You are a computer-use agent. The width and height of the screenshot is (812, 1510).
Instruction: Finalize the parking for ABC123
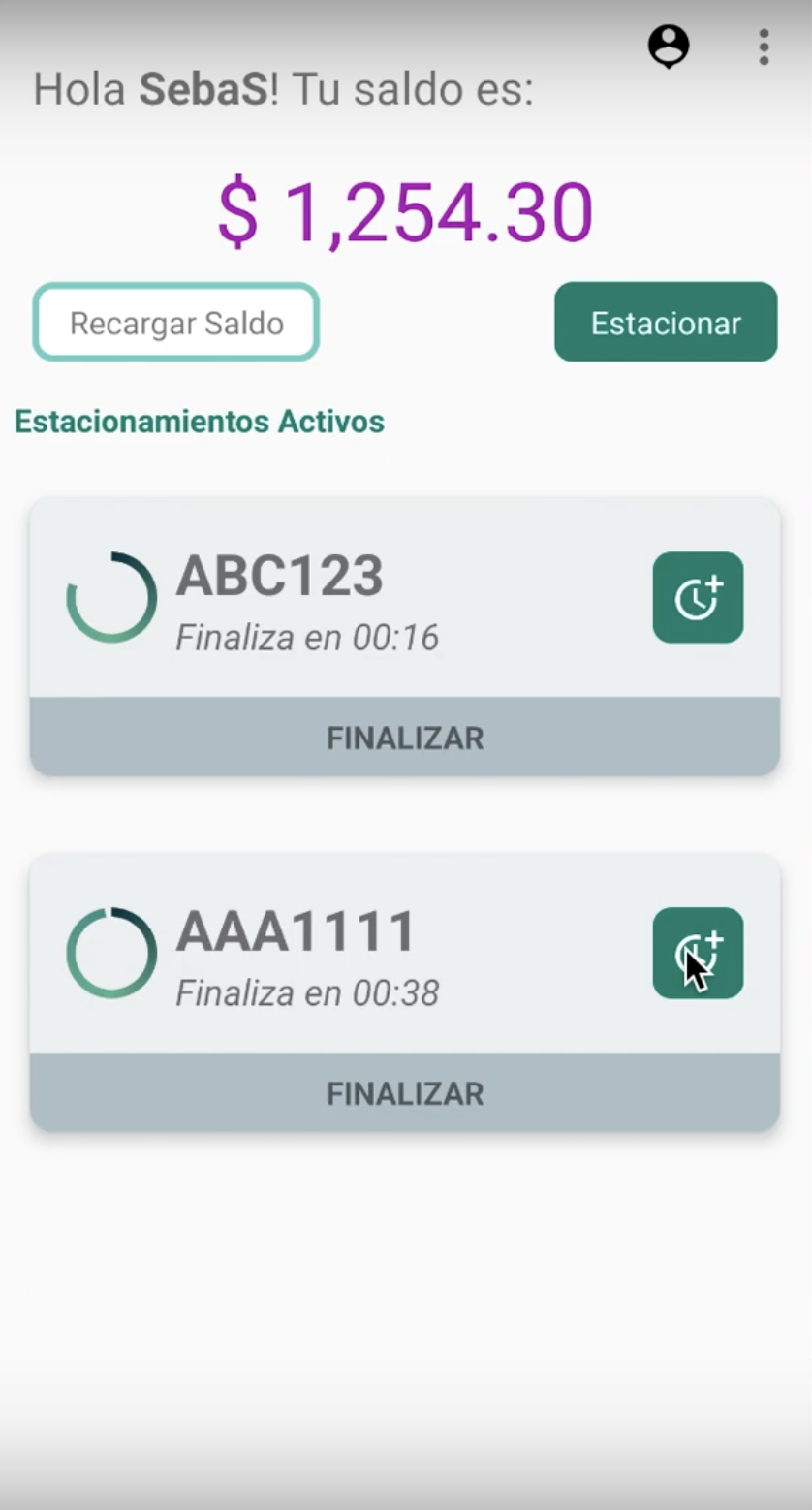tap(405, 738)
